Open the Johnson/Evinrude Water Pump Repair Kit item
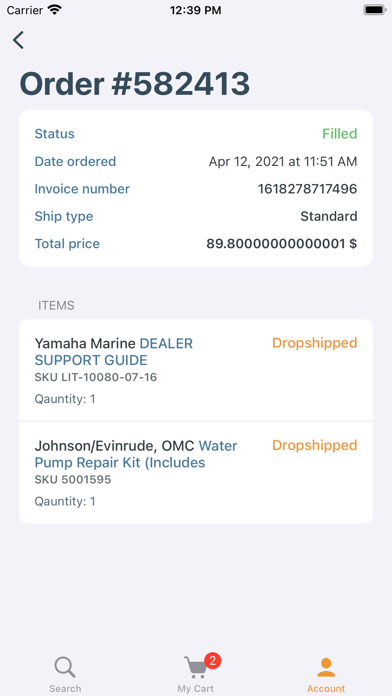 (x=196, y=473)
